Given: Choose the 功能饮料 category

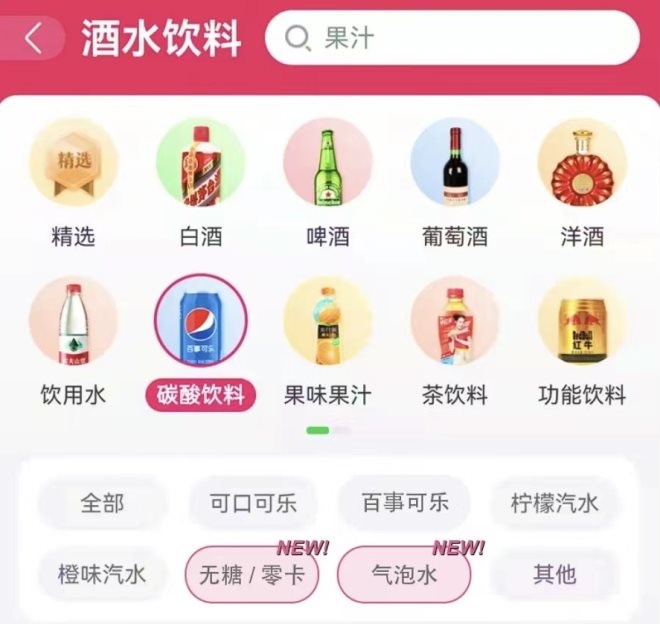Looking at the screenshot, I should point(582,324).
